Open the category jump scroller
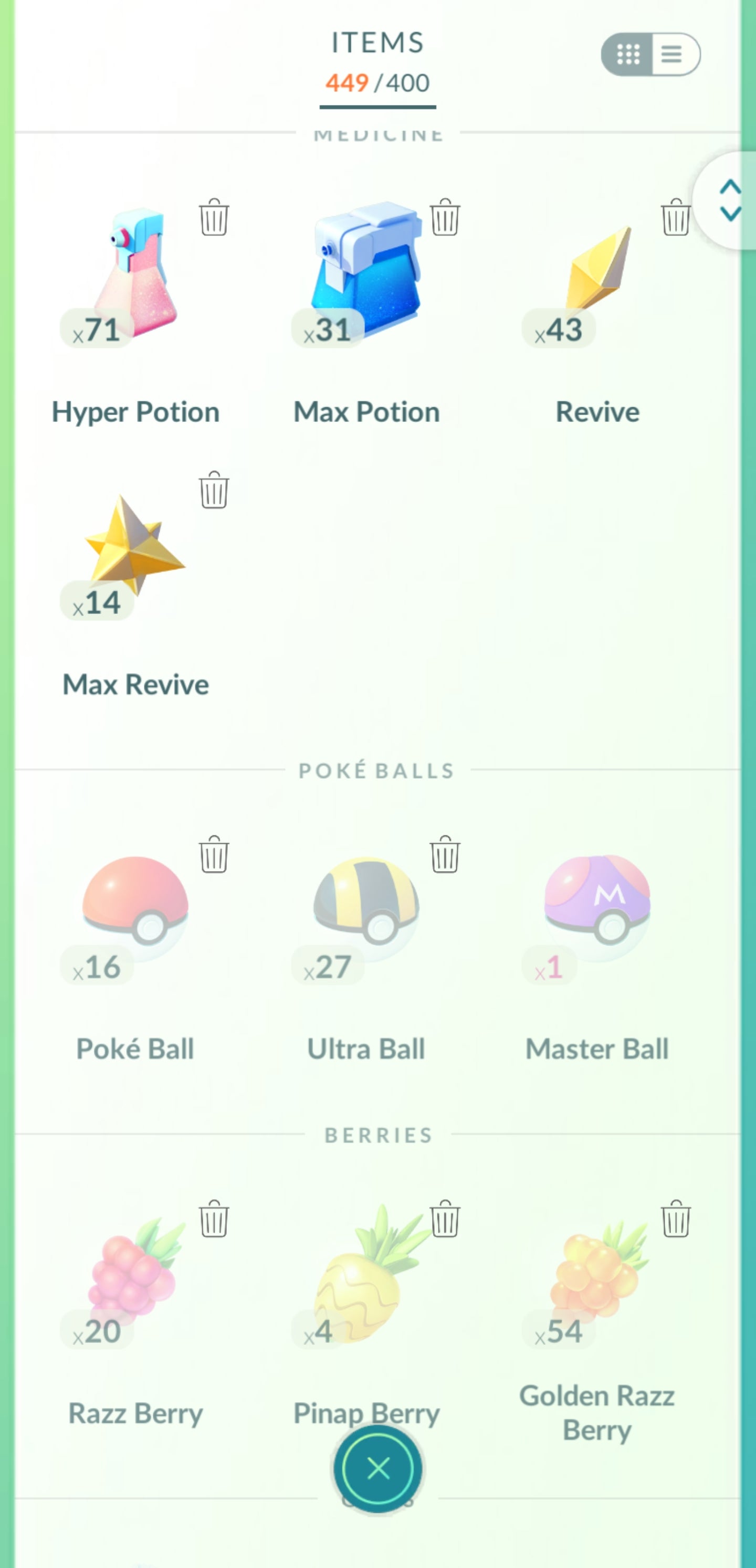756x1568 pixels. tap(730, 200)
